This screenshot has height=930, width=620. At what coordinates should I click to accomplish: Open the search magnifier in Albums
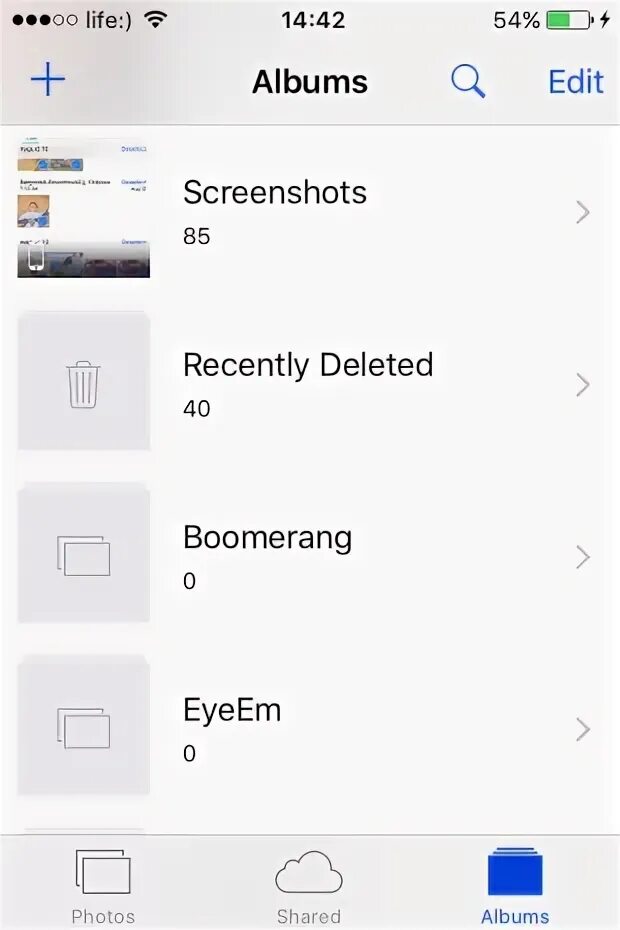467,81
